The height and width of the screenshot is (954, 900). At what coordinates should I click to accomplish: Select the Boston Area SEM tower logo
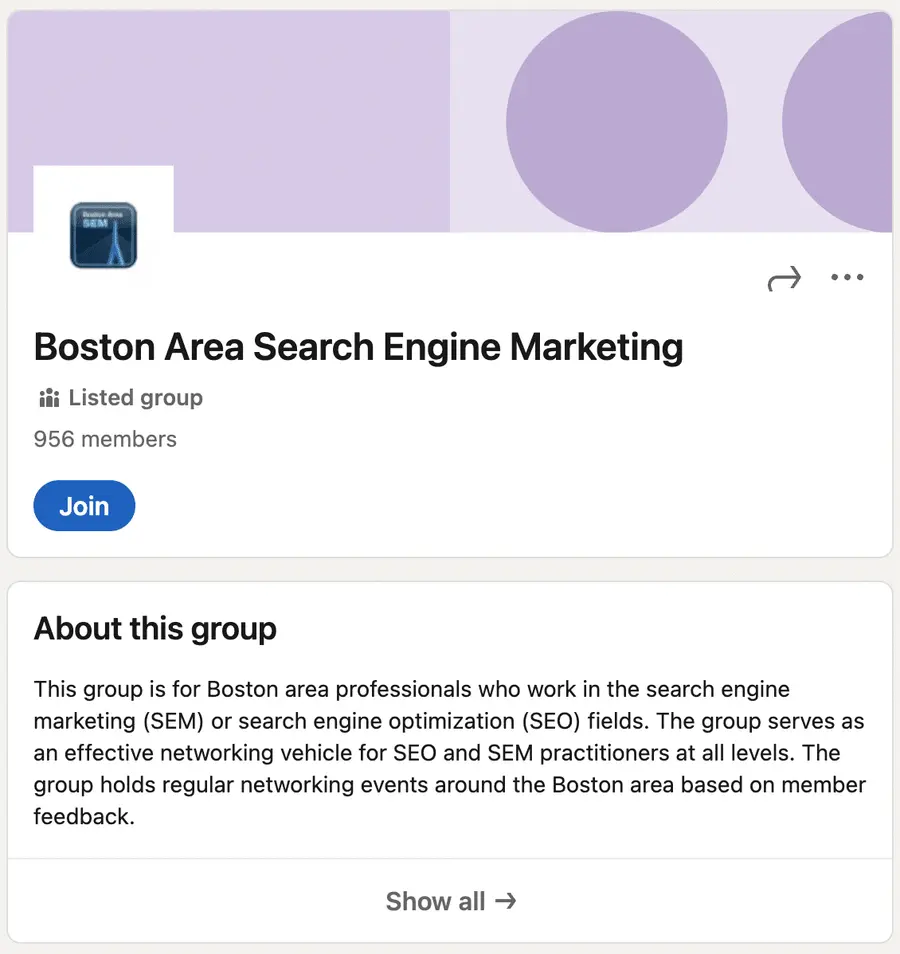click(103, 232)
